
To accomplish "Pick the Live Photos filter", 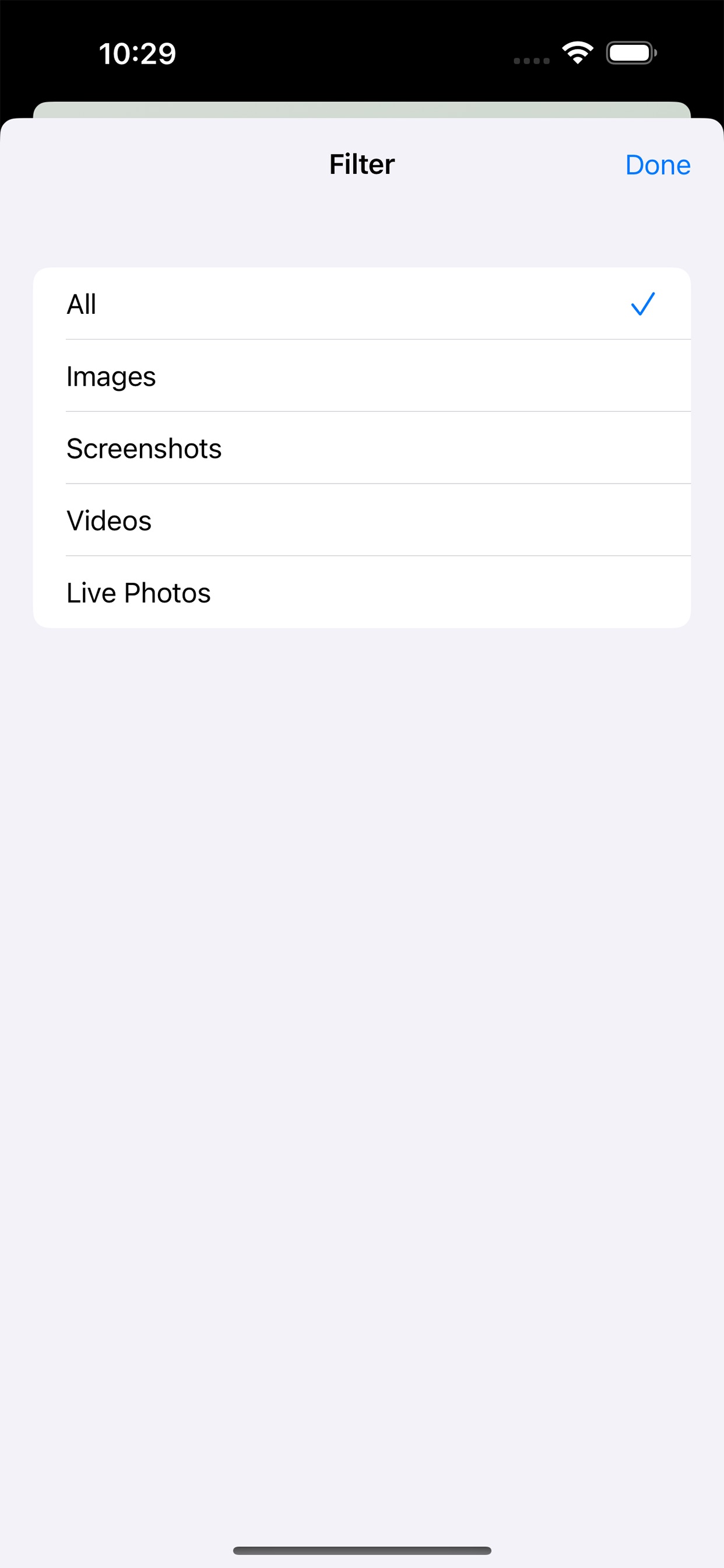I will coord(361,593).
